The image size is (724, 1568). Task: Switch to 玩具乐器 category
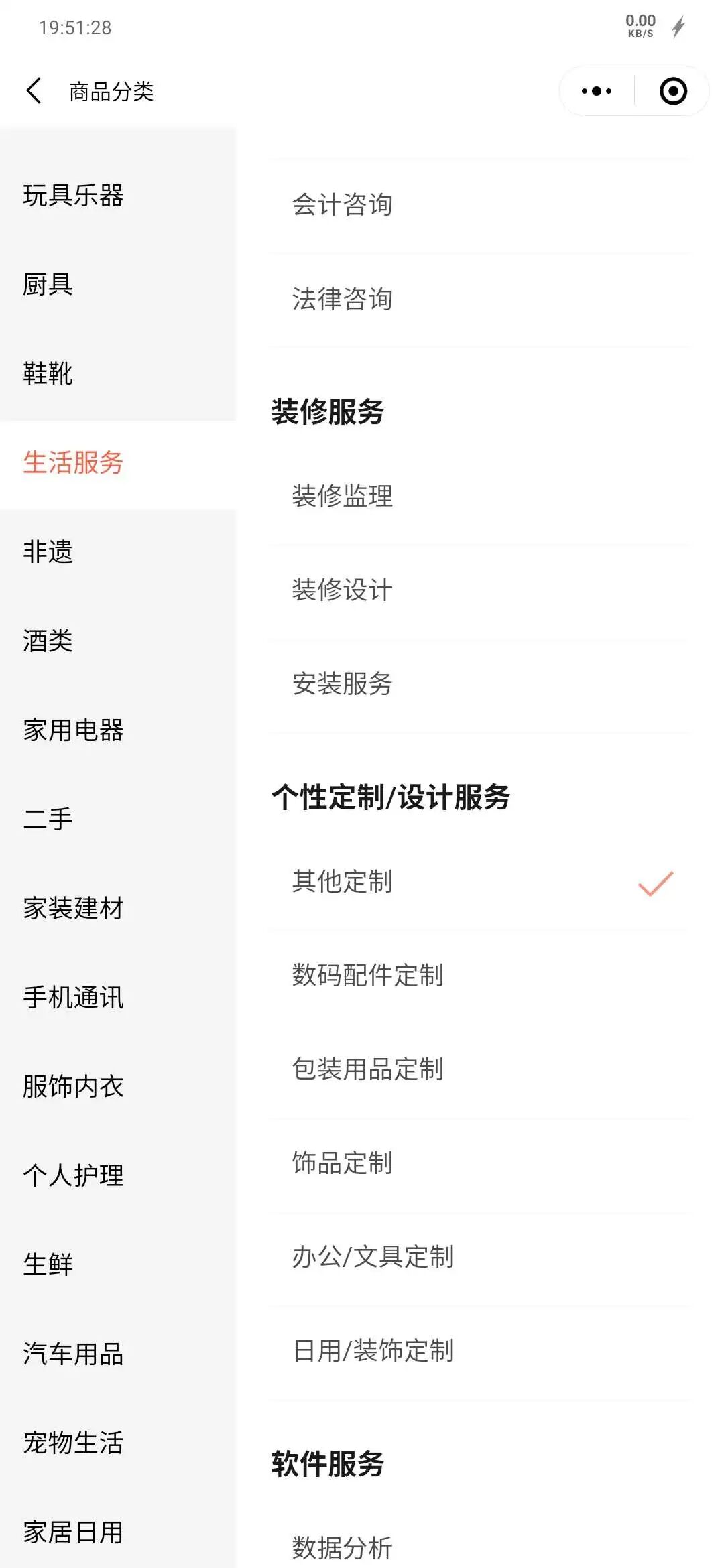pyautogui.click(x=118, y=196)
